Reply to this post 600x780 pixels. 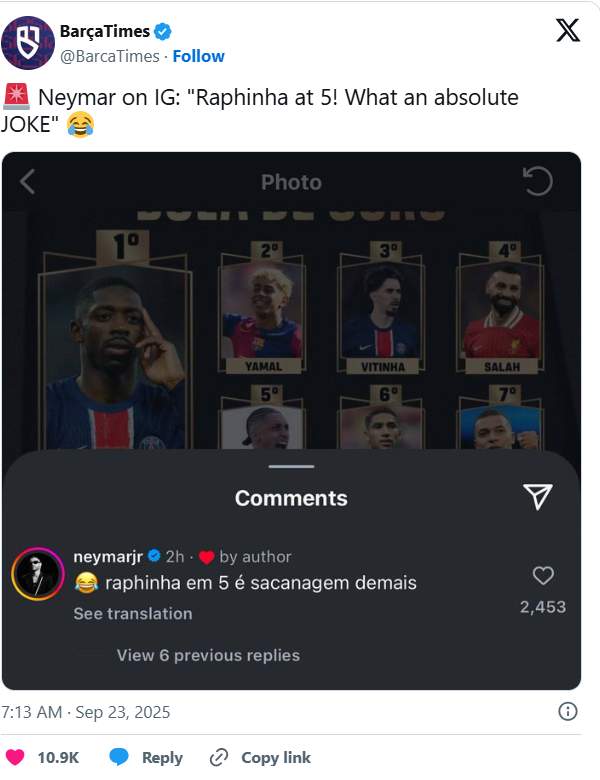coord(146,757)
